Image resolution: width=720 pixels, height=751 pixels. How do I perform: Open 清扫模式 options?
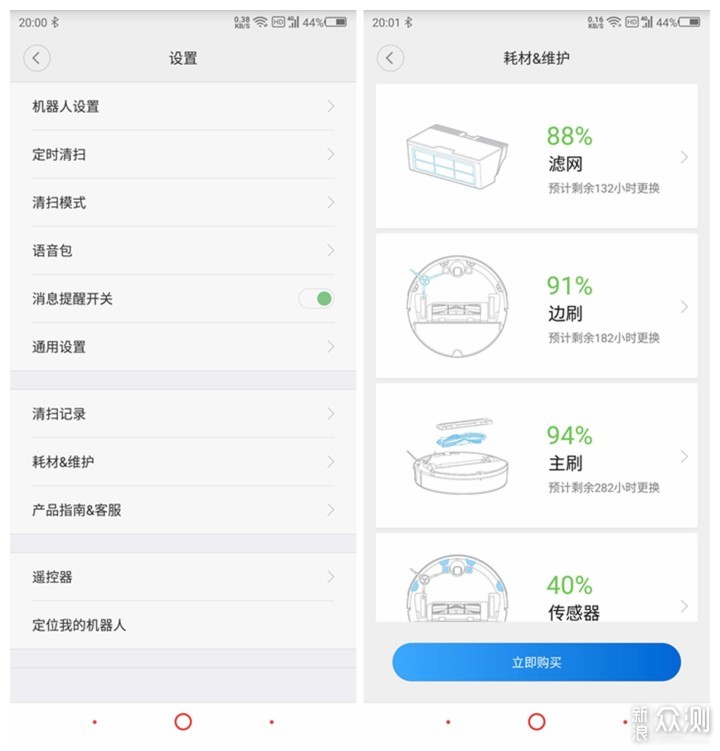click(182, 202)
